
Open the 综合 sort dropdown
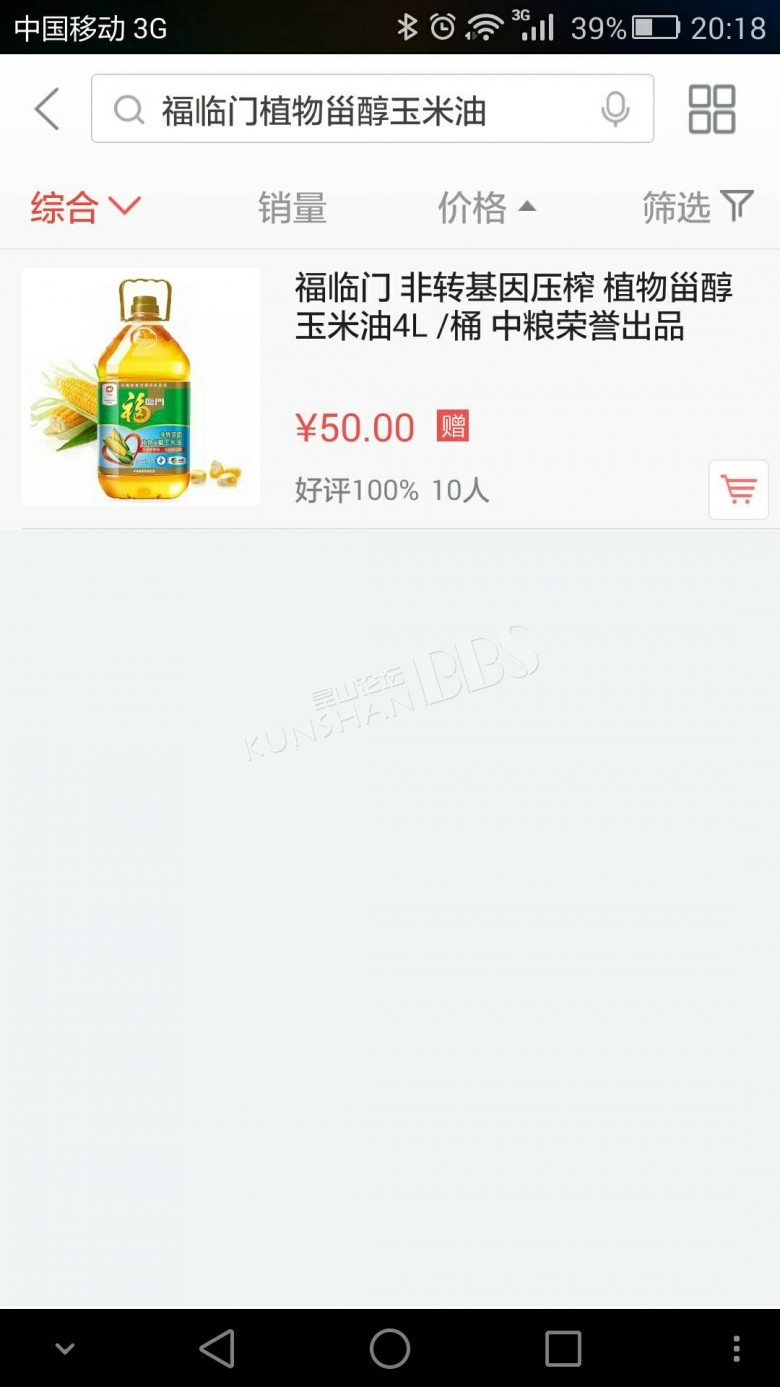point(86,208)
